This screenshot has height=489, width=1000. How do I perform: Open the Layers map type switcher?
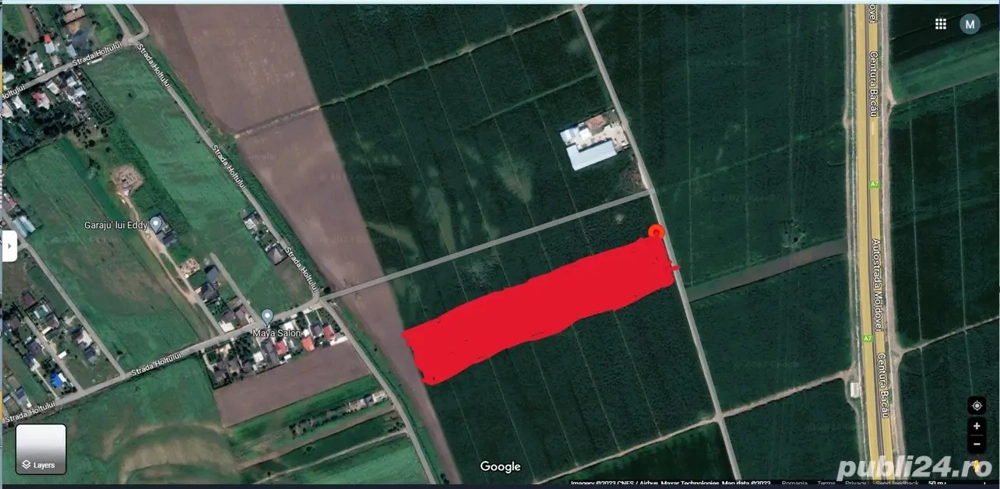click(40, 449)
